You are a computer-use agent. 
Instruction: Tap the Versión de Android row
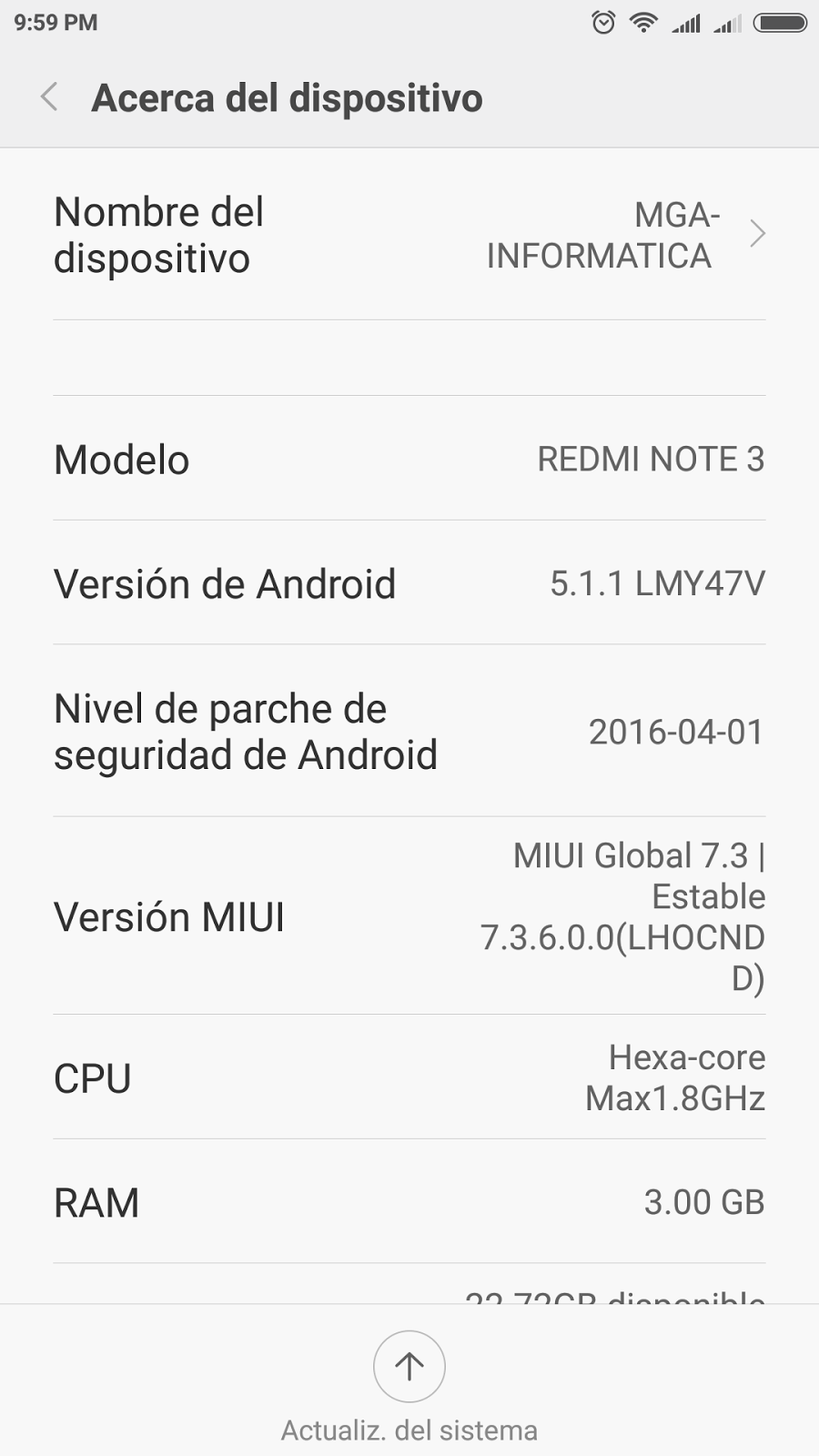click(x=409, y=583)
